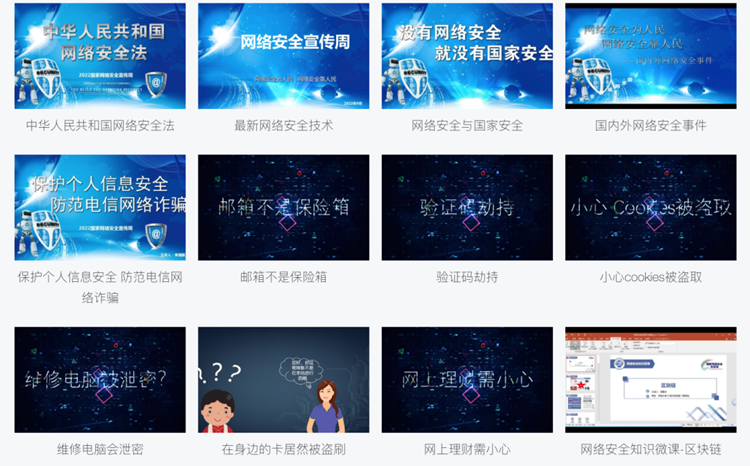This screenshot has height=466, width=750.
Task: Play the 邮箱不是保险箱 video
Action: coord(283,208)
